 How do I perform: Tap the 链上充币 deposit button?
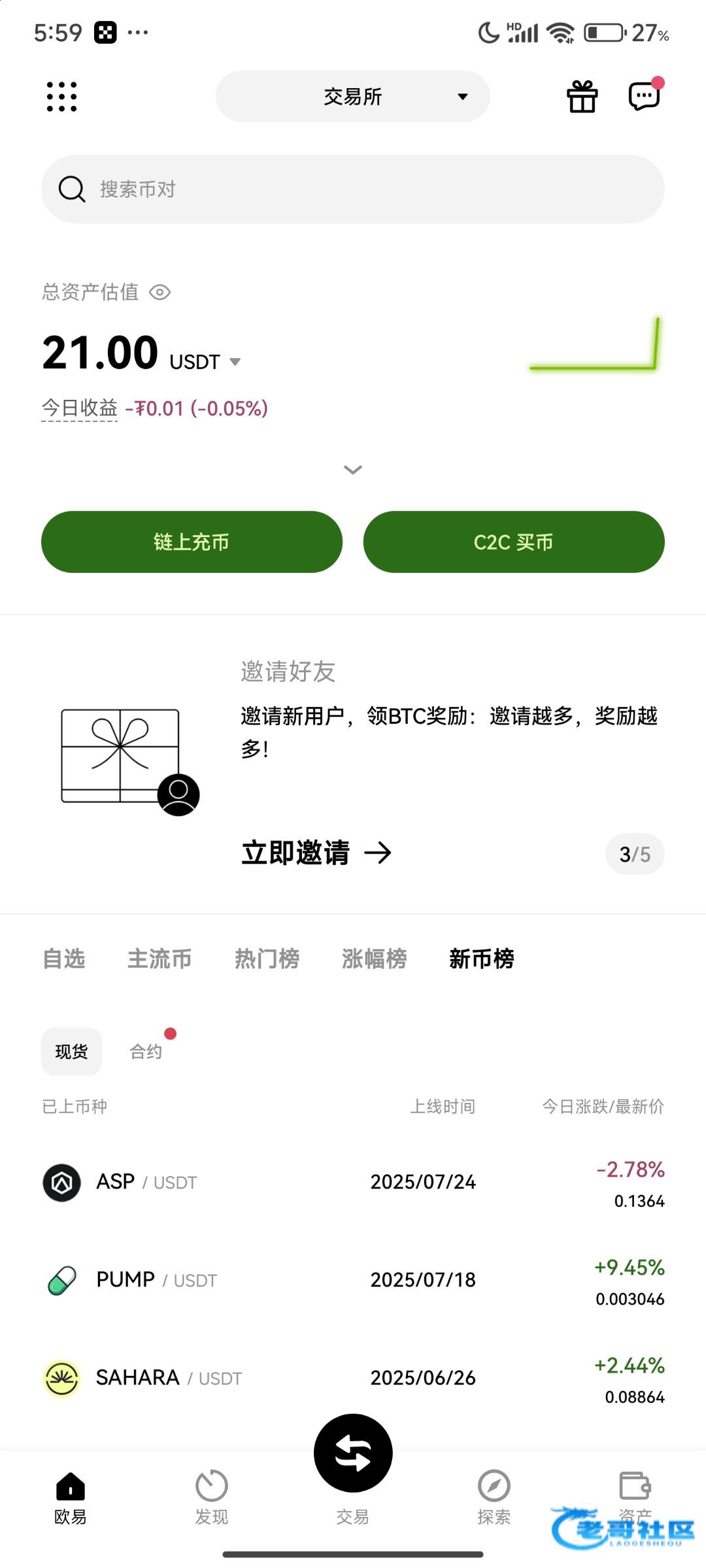192,542
